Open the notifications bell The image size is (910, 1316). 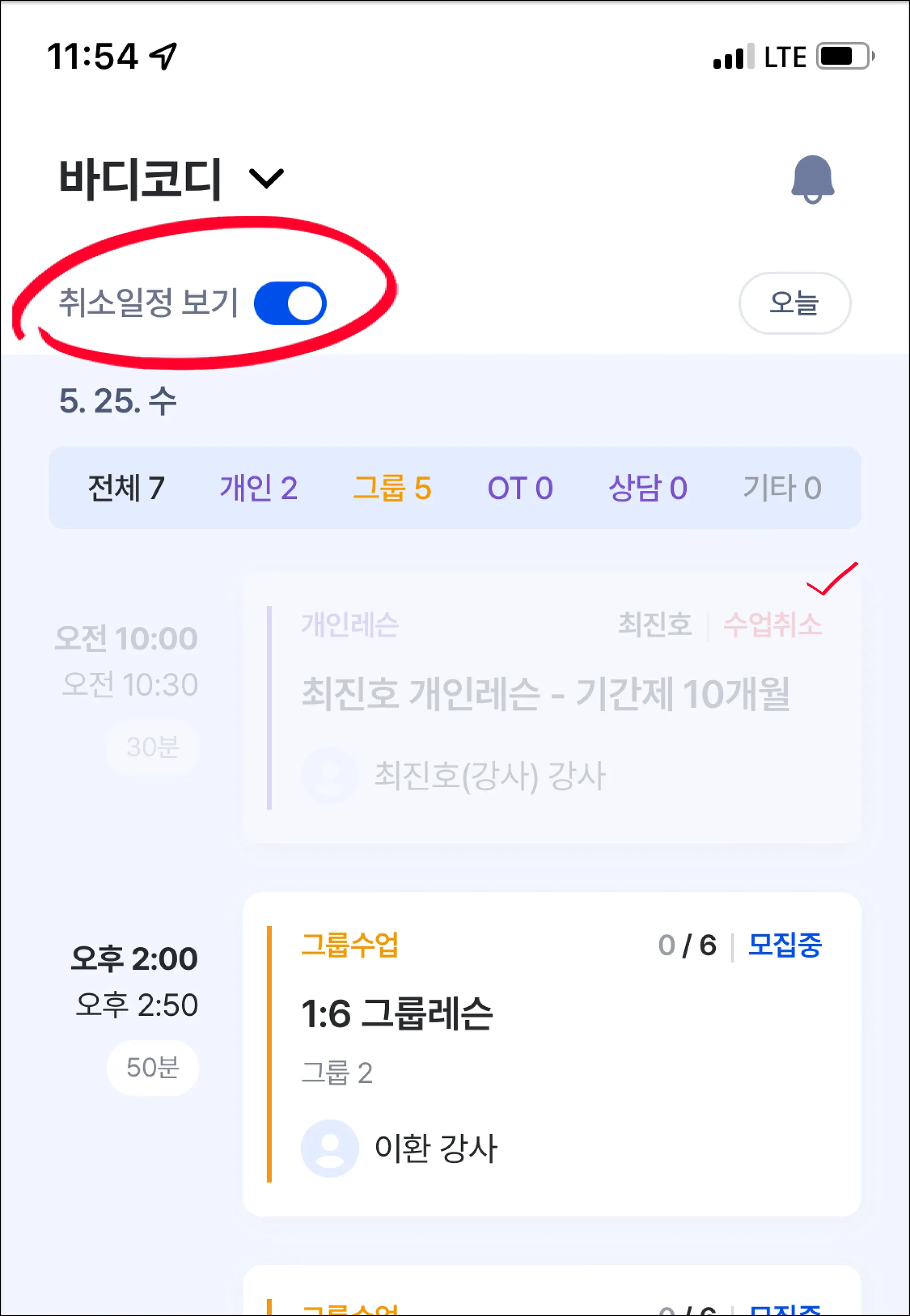pos(812,179)
